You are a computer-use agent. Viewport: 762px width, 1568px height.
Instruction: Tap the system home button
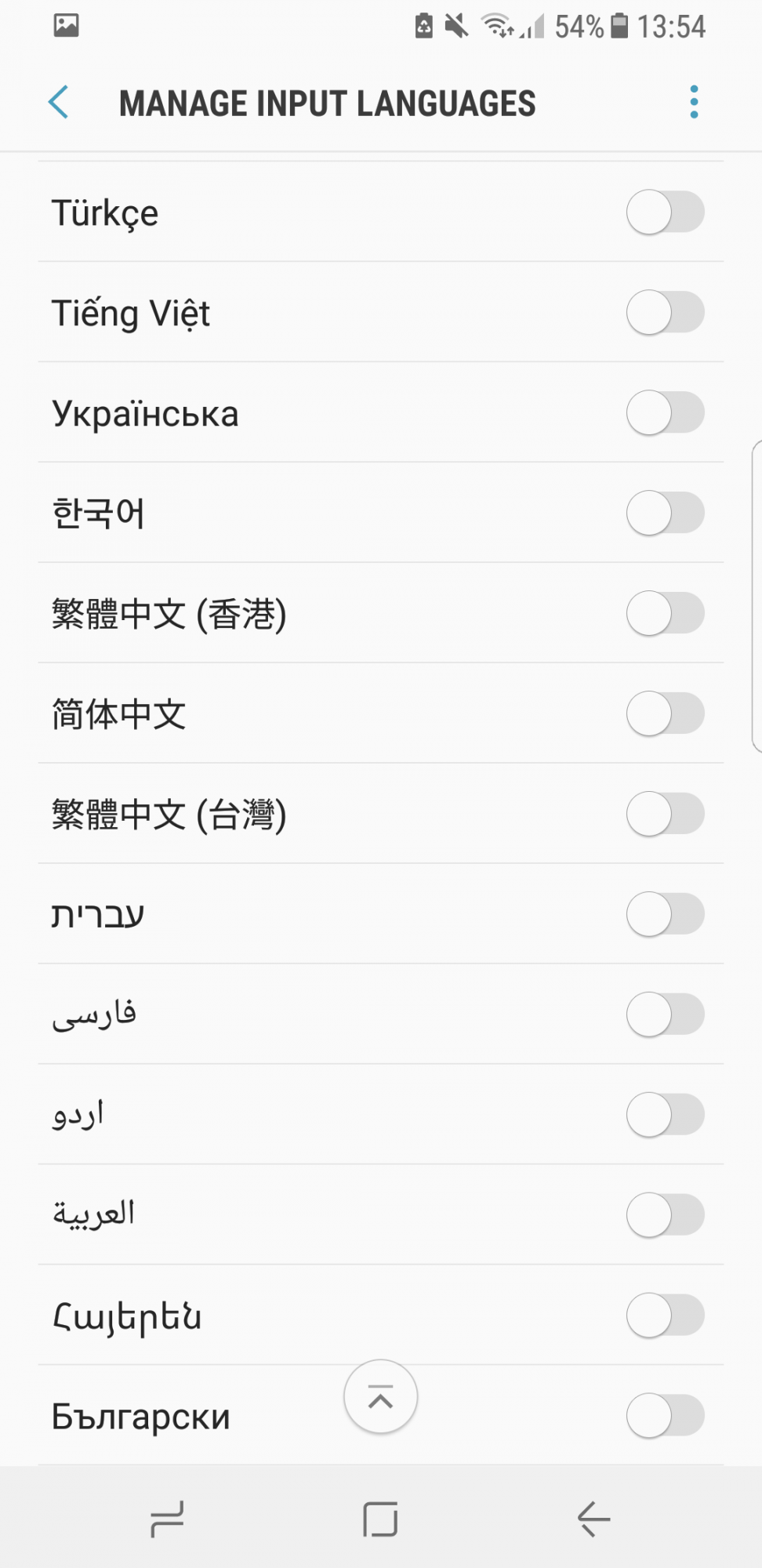click(380, 1519)
